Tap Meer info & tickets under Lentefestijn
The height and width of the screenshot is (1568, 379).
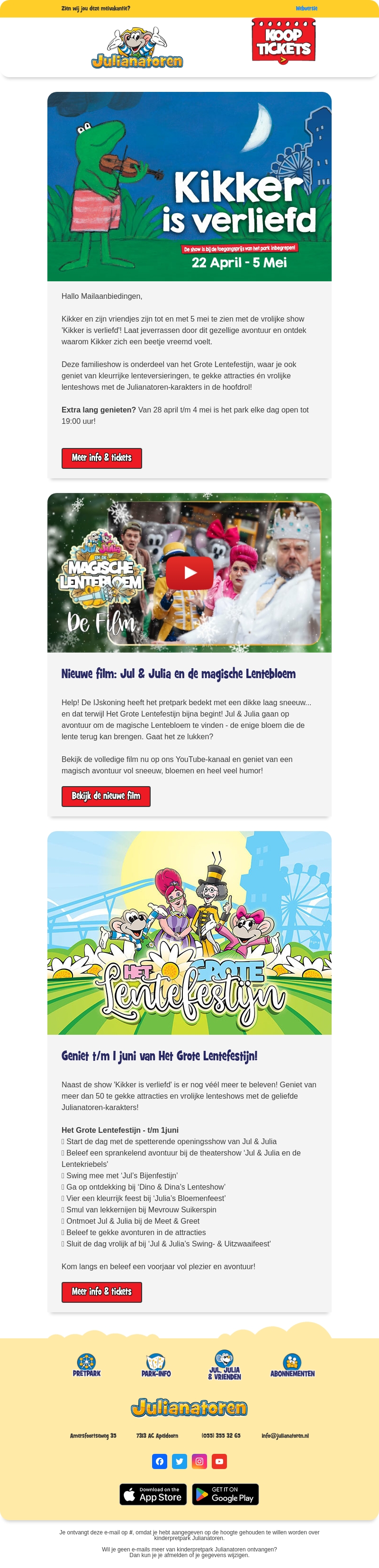coord(102,1291)
